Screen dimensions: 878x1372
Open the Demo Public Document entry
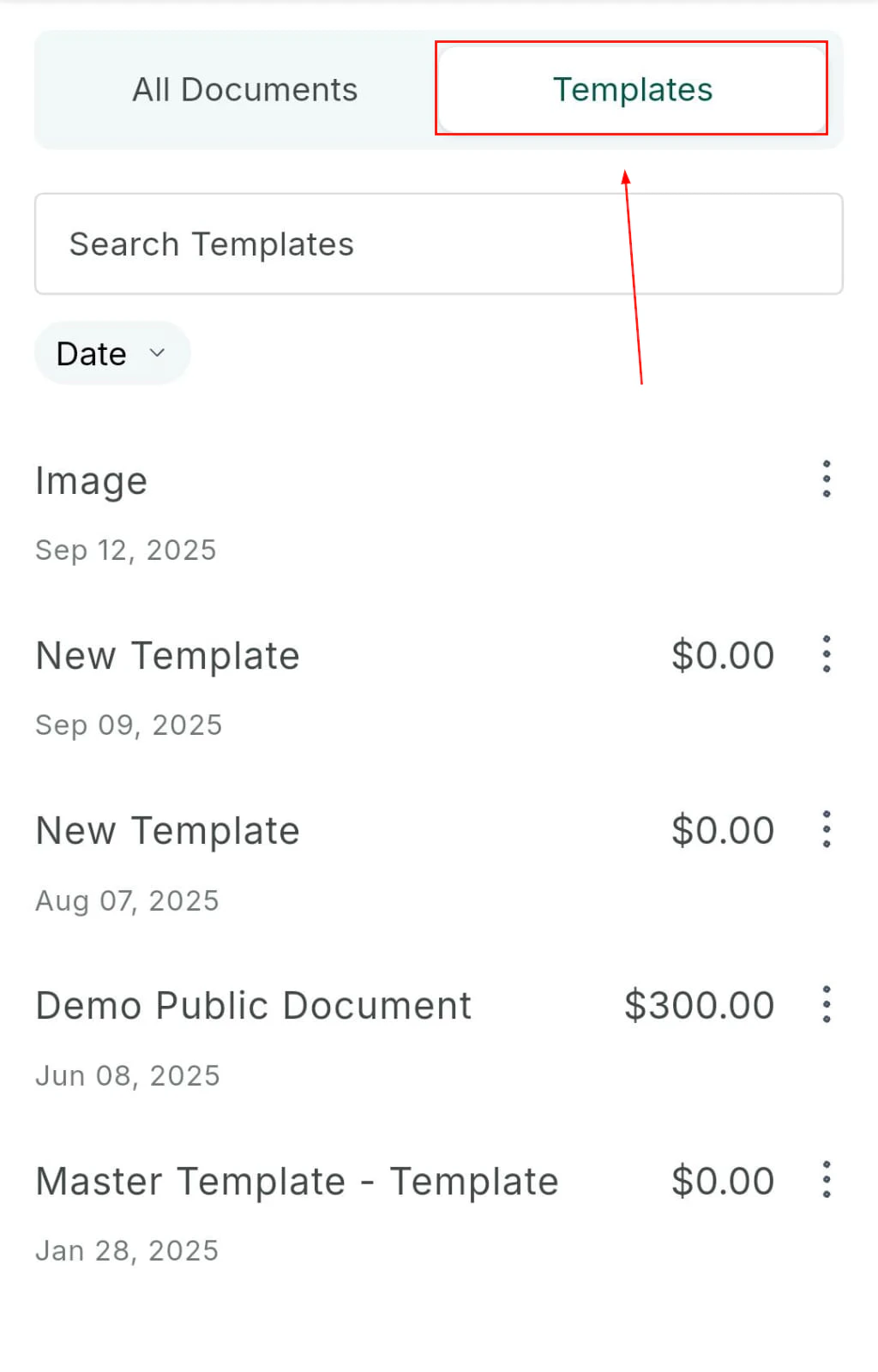click(253, 1005)
